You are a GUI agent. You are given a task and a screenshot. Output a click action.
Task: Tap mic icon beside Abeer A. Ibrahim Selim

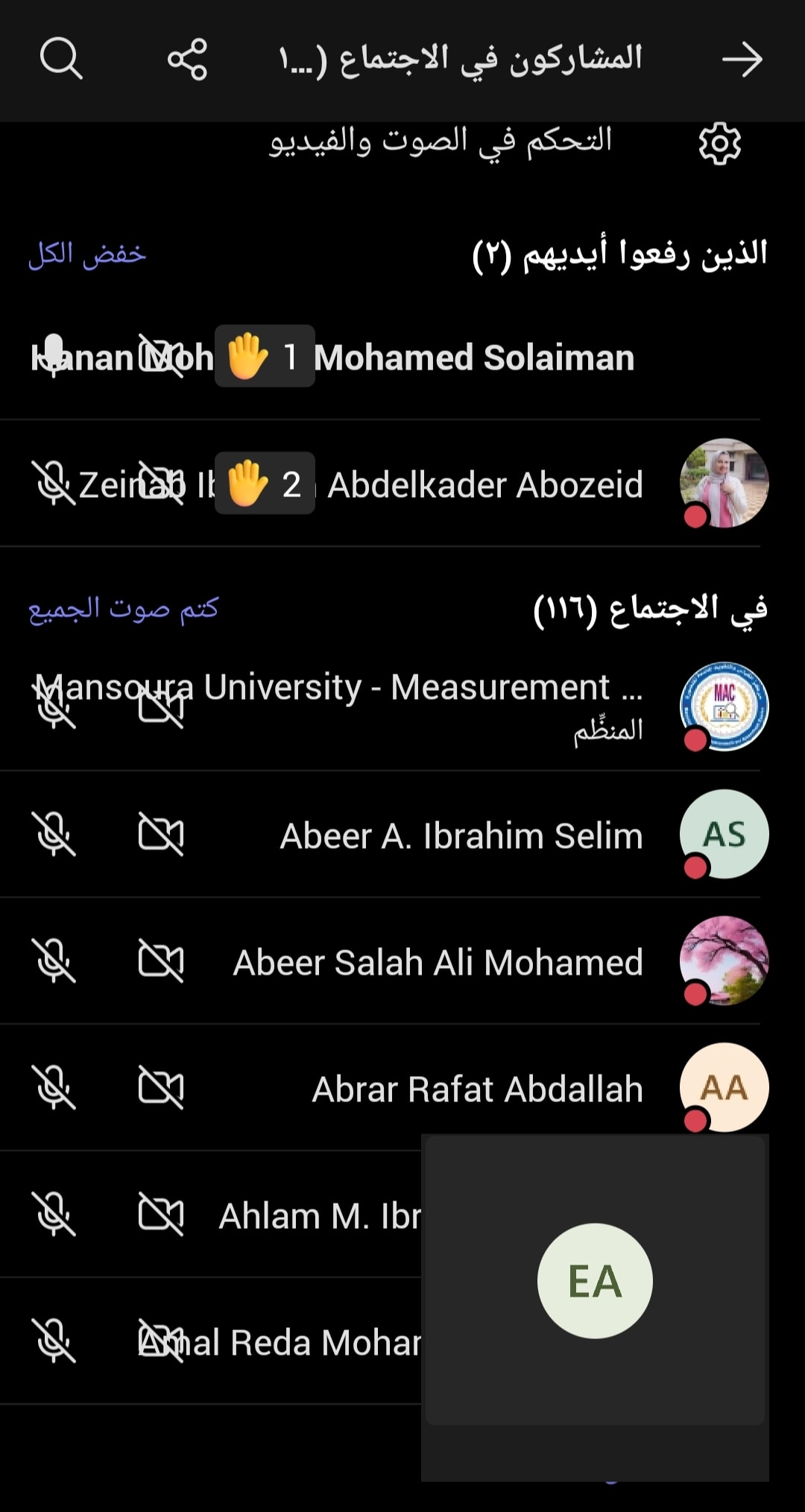54,835
